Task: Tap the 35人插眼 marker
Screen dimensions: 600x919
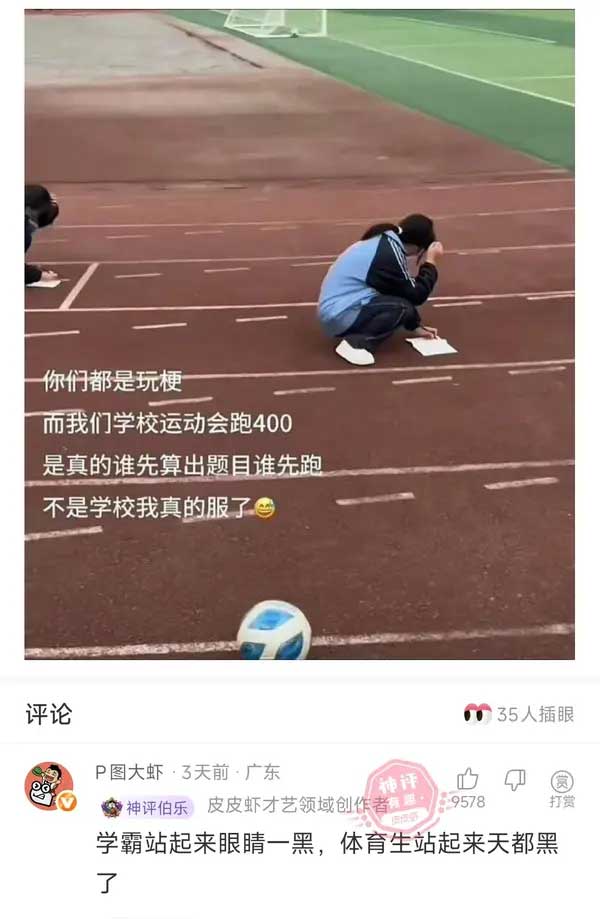Action: pos(519,713)
